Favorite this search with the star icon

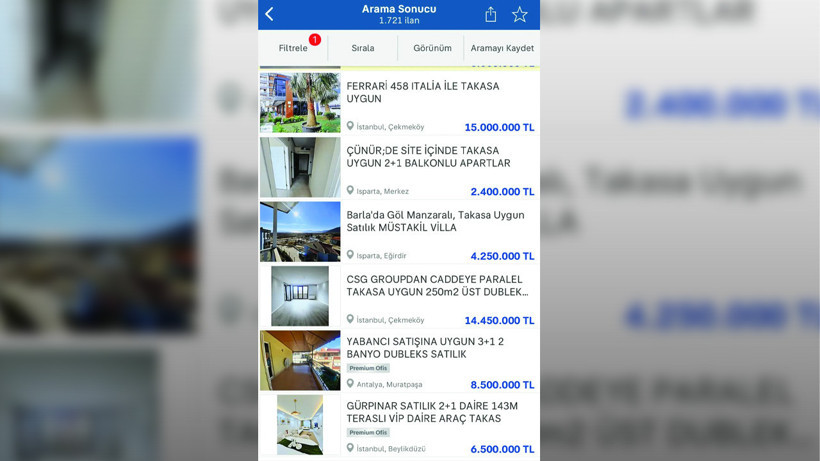click(x=520, y=14)
